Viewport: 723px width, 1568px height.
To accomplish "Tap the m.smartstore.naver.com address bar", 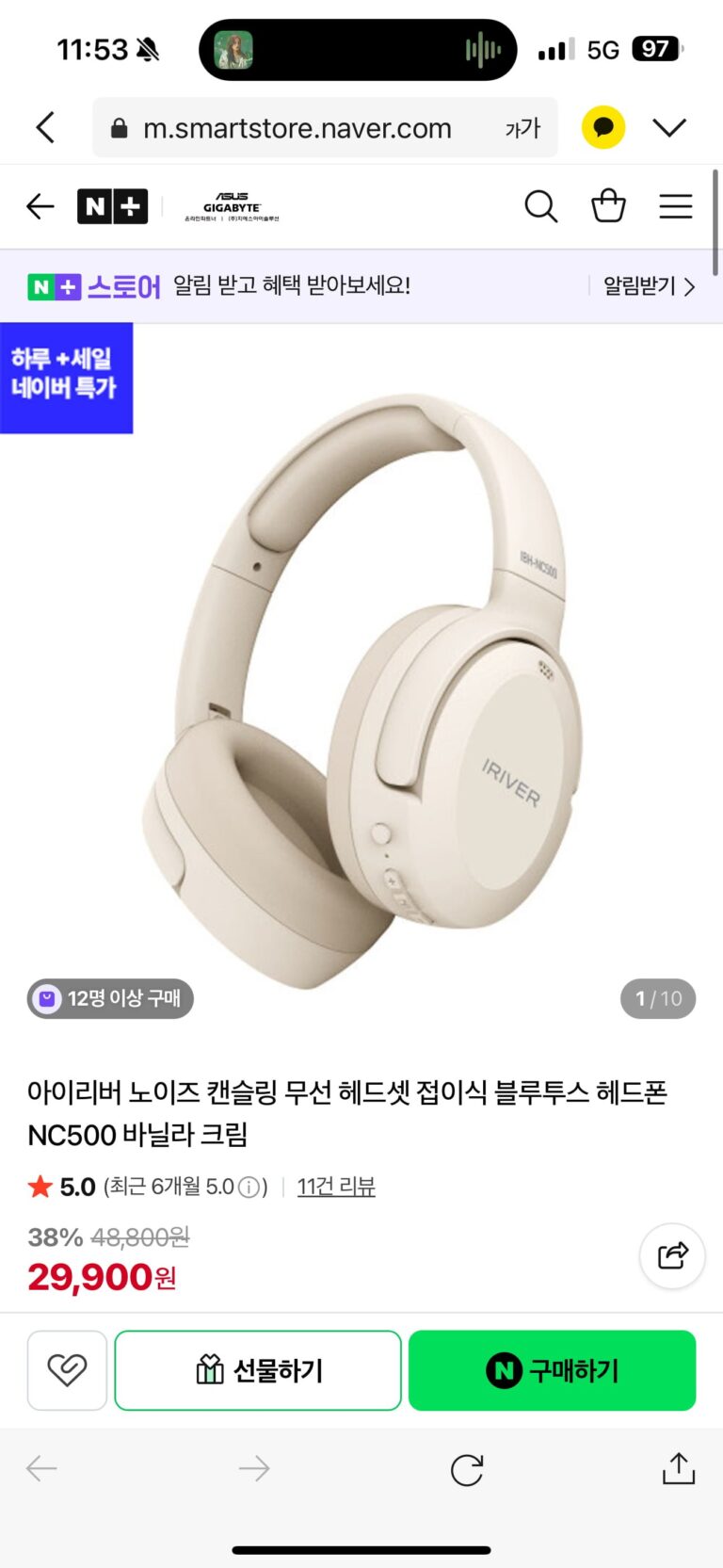I will pyautogui.click(x=297, y=128).
